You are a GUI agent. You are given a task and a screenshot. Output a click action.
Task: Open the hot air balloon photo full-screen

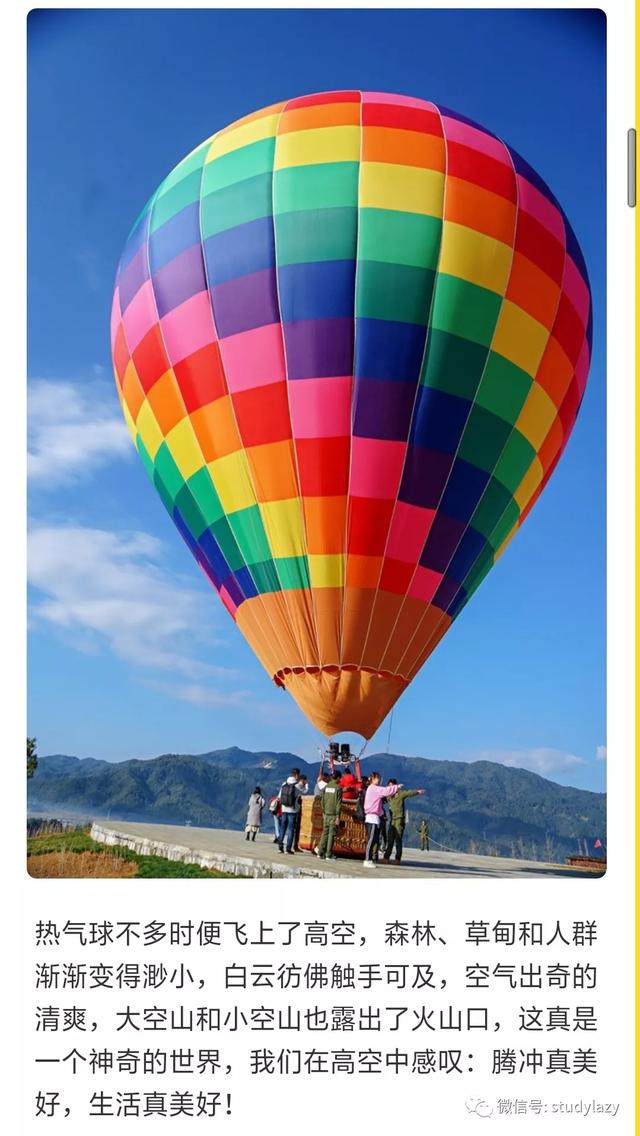pyautogui.click(x=316, y=443)
